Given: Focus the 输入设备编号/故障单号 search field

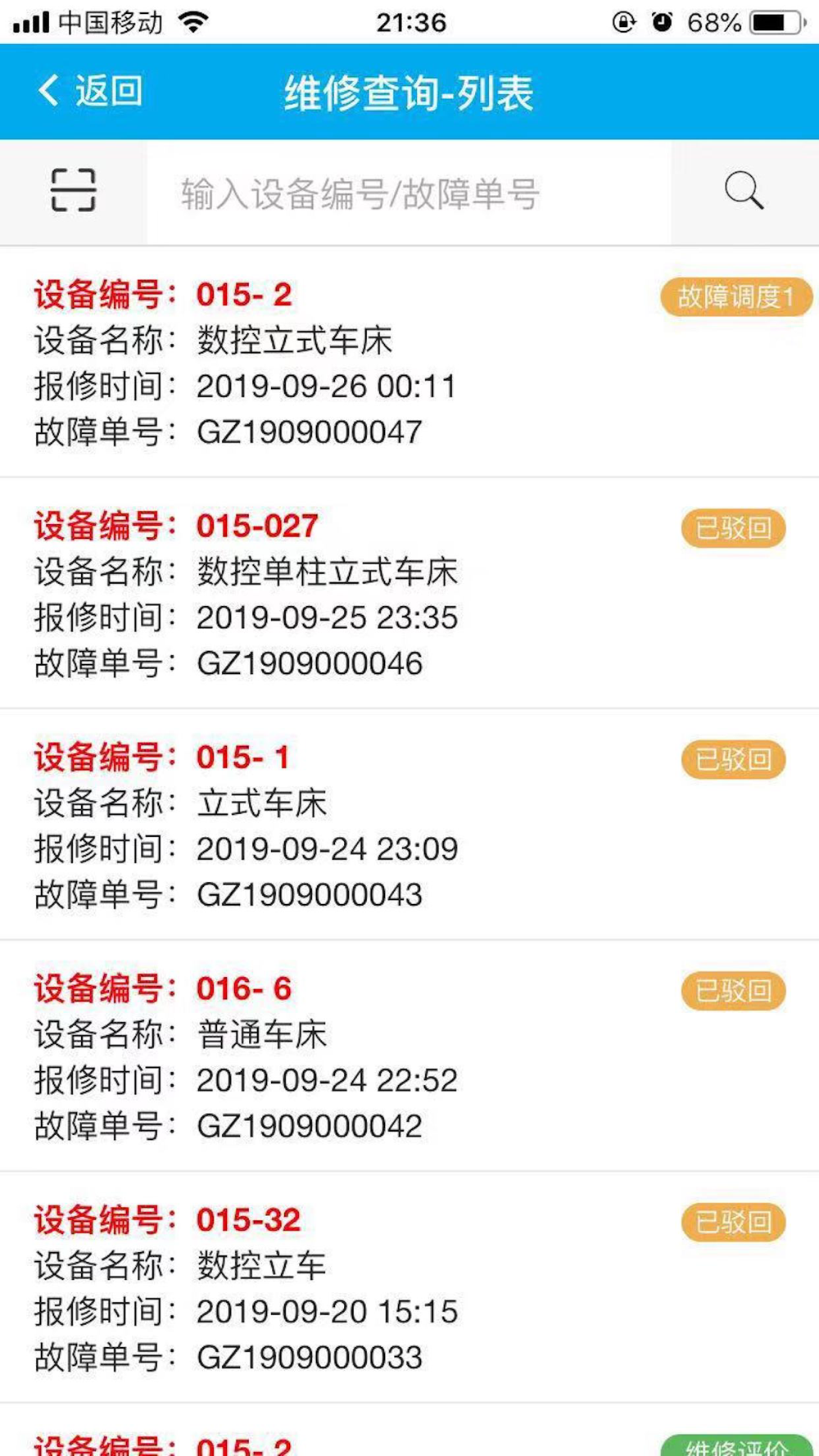Looking at the screenshot, I should click(x=409, y=193).
